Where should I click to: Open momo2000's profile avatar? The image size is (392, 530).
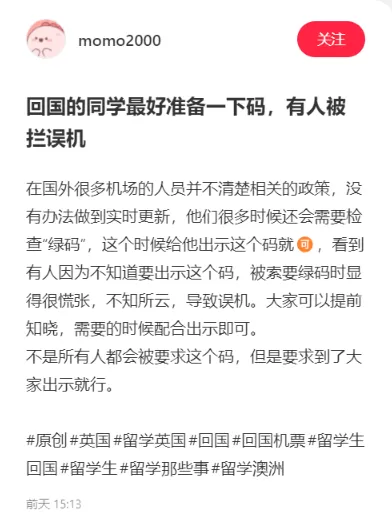coord(46,39)
